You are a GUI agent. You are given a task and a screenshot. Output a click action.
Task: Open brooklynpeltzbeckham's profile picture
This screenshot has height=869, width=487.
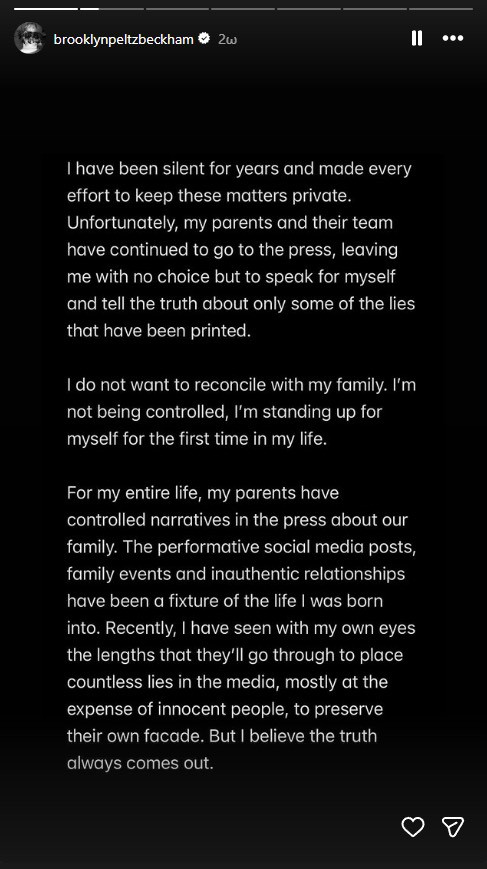click(x=29, y=38)
